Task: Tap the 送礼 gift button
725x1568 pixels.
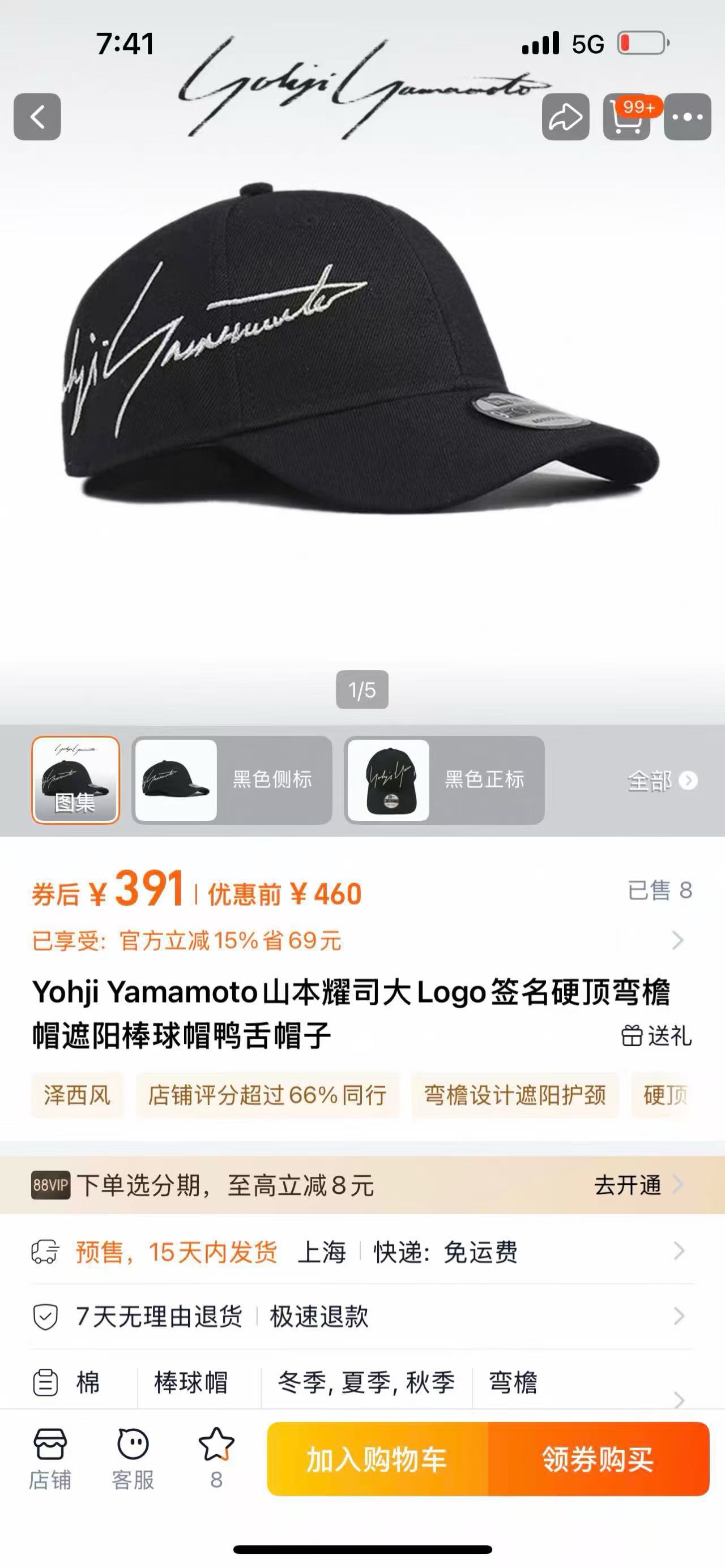Action: point(656,1035)
